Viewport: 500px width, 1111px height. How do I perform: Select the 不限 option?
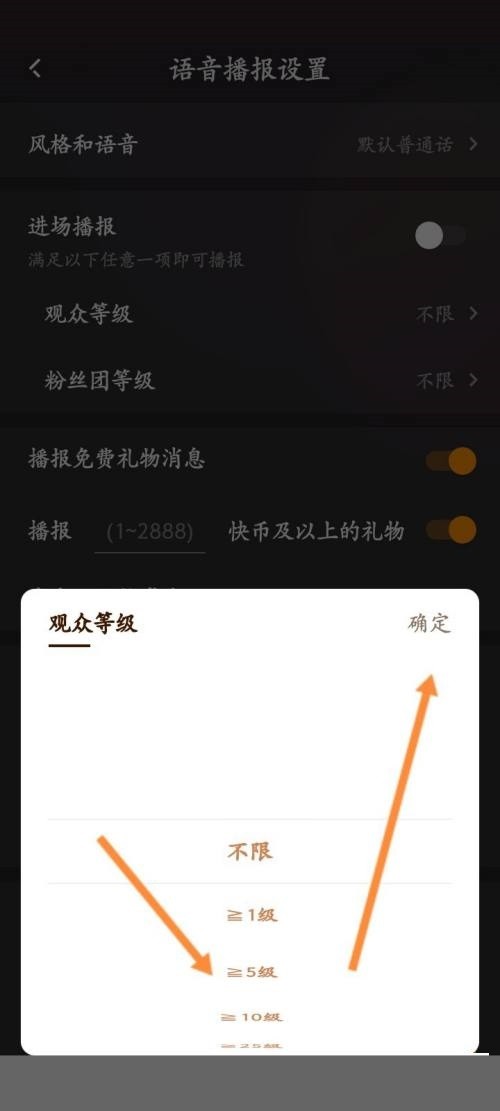tap(250, 851)
